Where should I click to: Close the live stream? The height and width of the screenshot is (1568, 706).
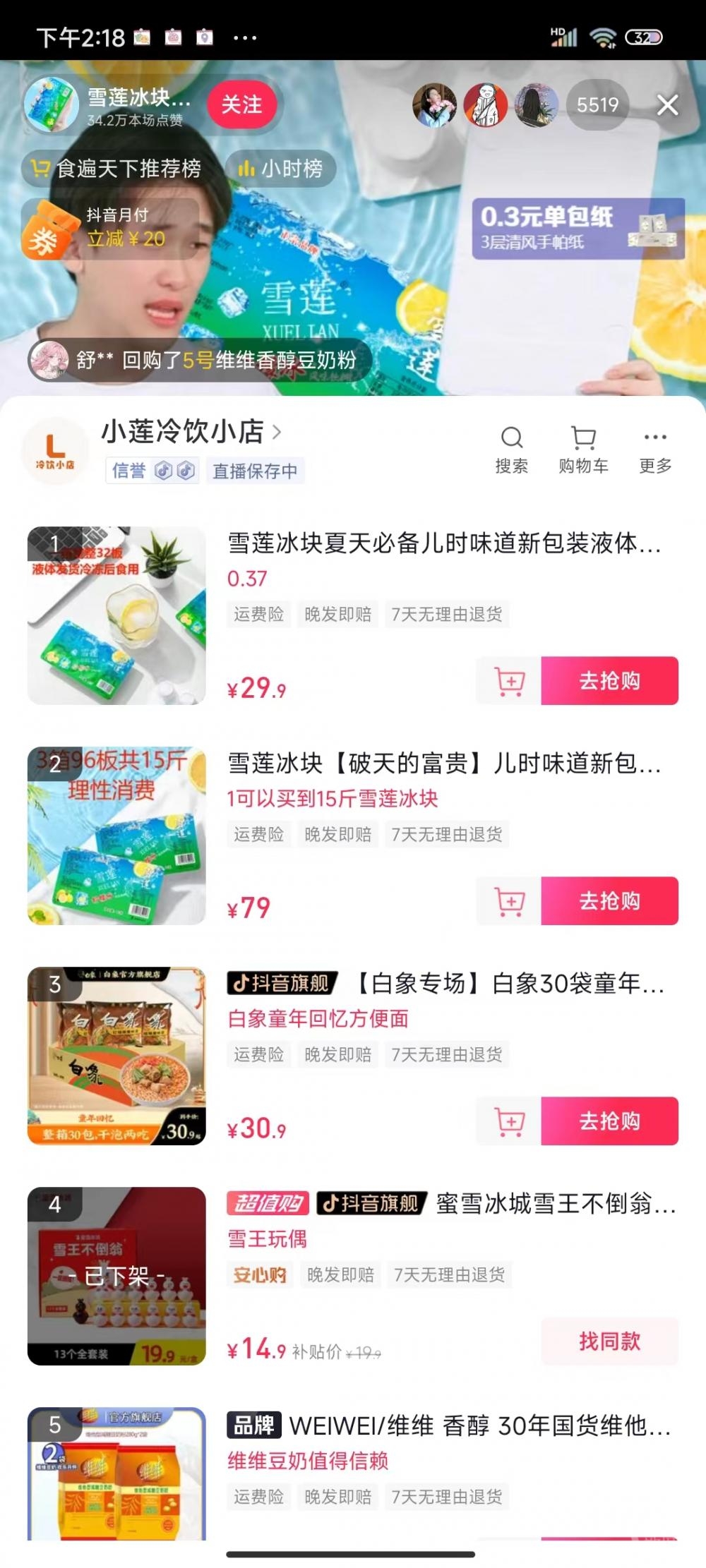(667, 105)
